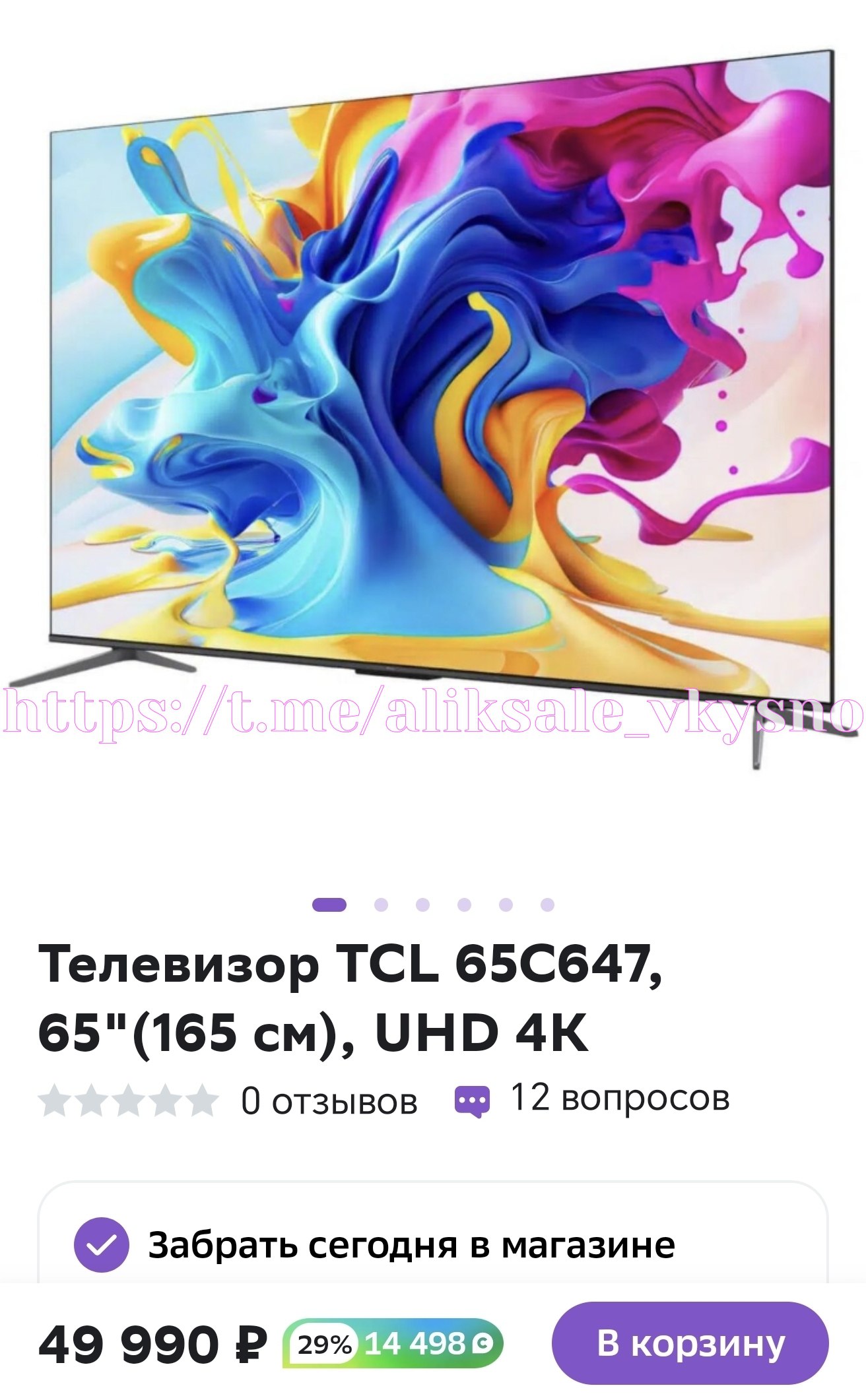Image resolution: width=866 pixels, height=1400 pixels.
Task: Select the Забрать сегодня в магазине option
Action: 411,1246
